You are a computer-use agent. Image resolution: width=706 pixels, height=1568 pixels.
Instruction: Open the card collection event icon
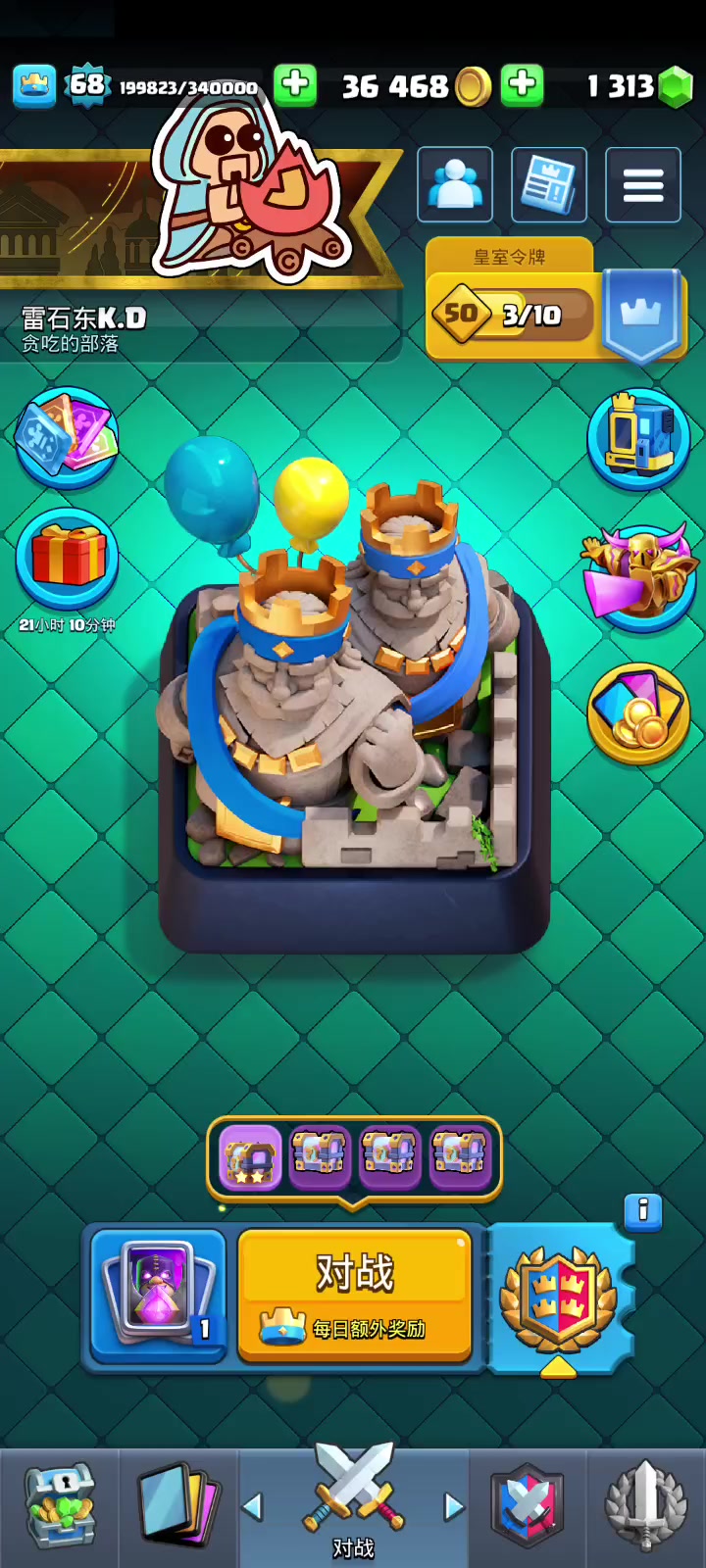tap(67, 438)
